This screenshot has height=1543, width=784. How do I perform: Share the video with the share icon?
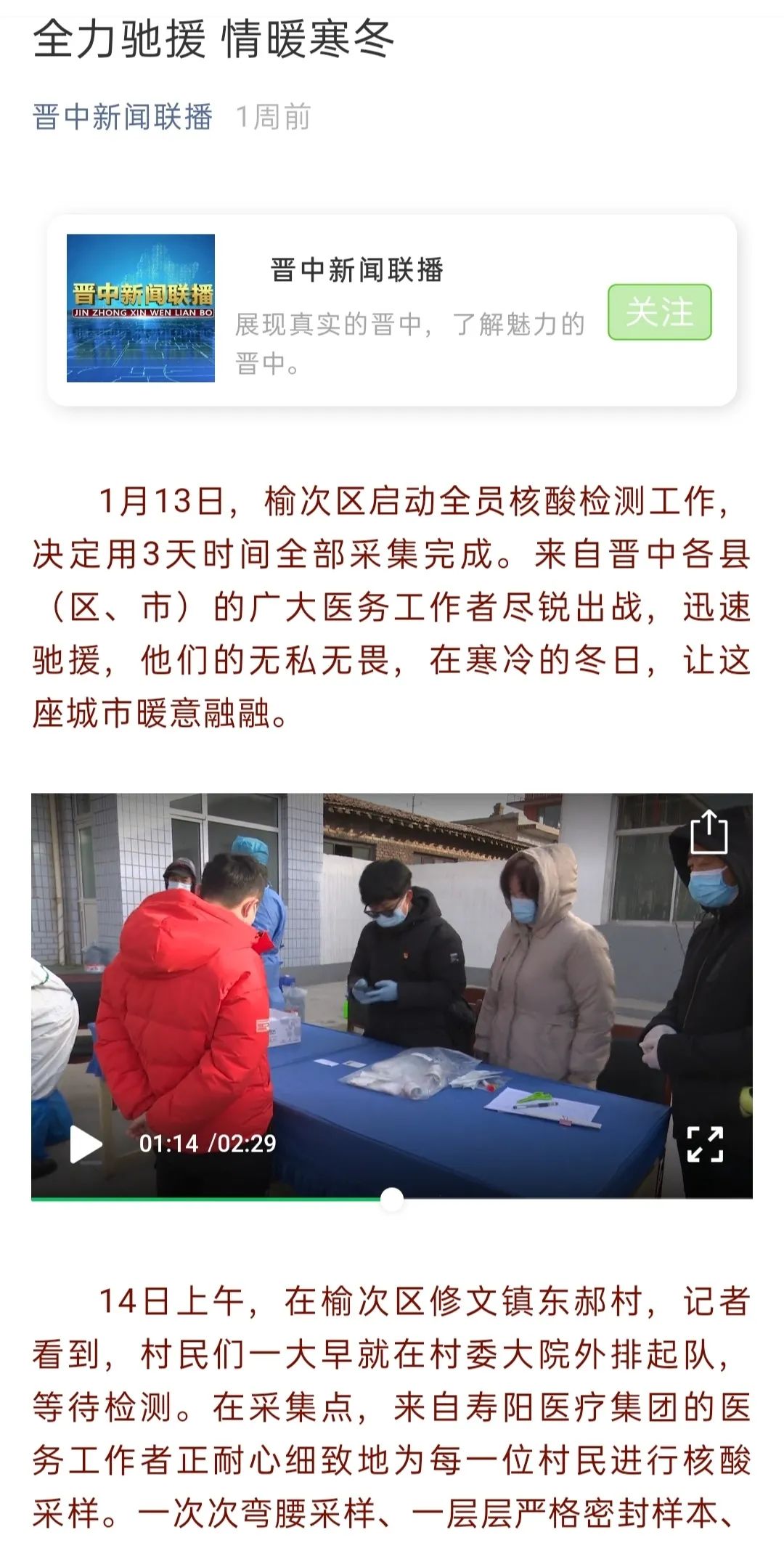point(709,832)
